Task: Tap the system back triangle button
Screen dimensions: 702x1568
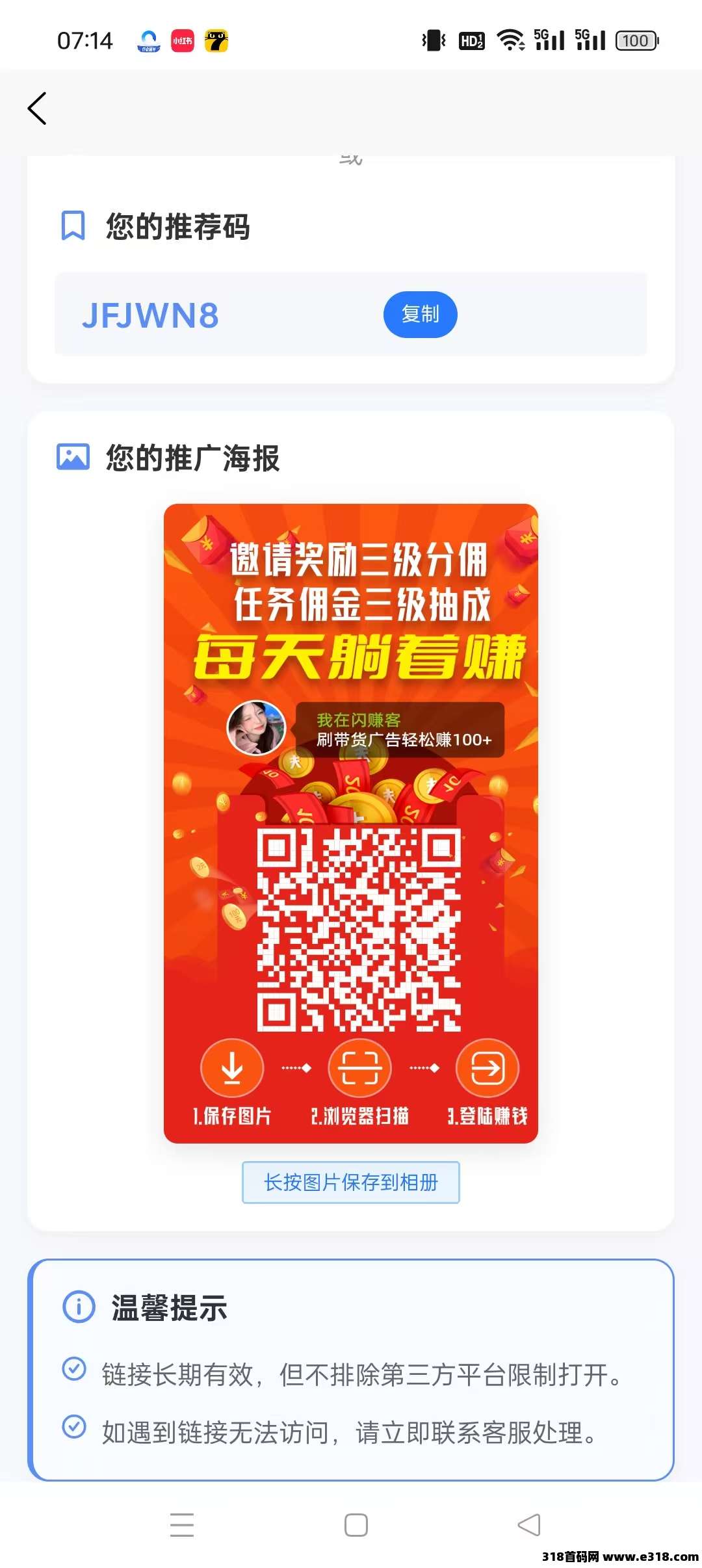Action: (x=529, y=1524)
